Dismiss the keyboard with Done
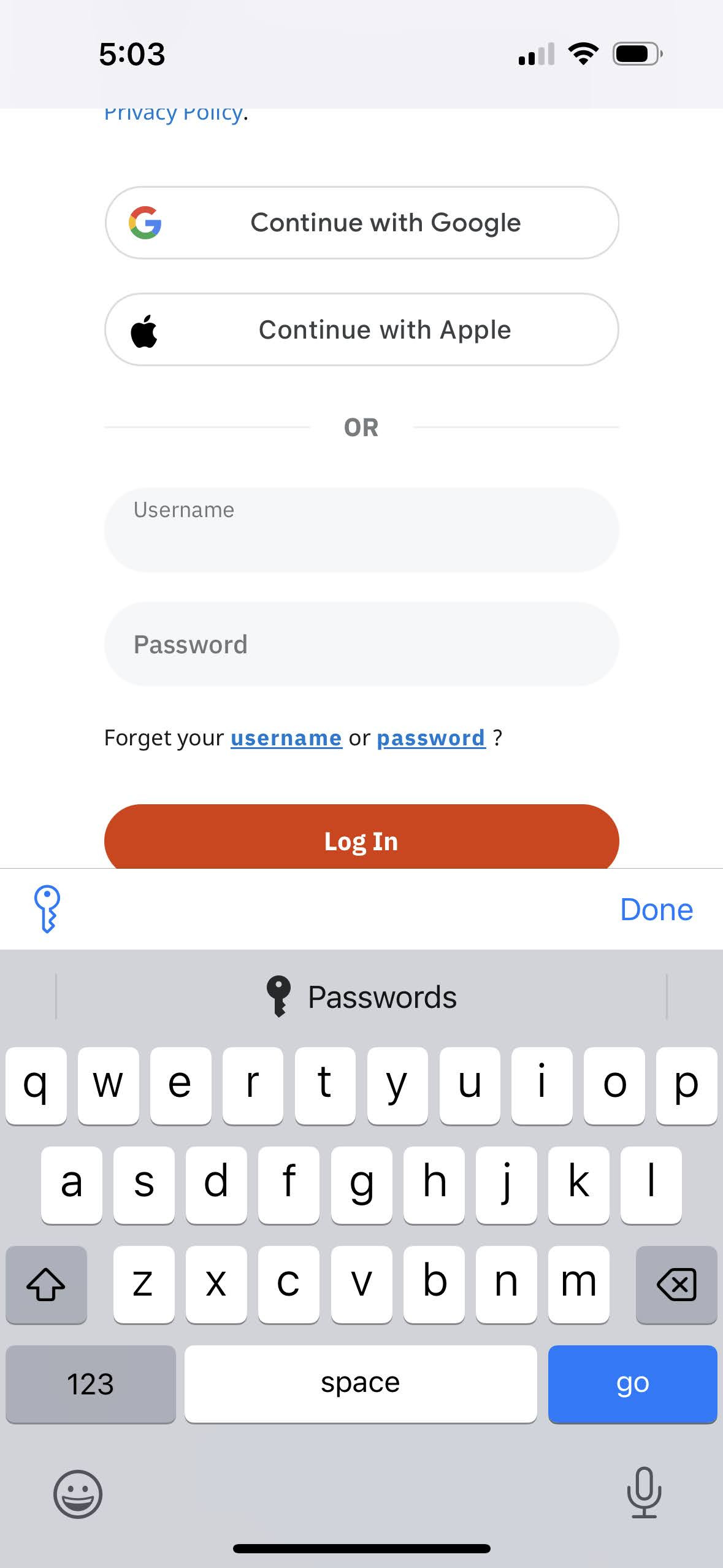Viewport: 723px width, 1568px height. click(x=656, y=909)
